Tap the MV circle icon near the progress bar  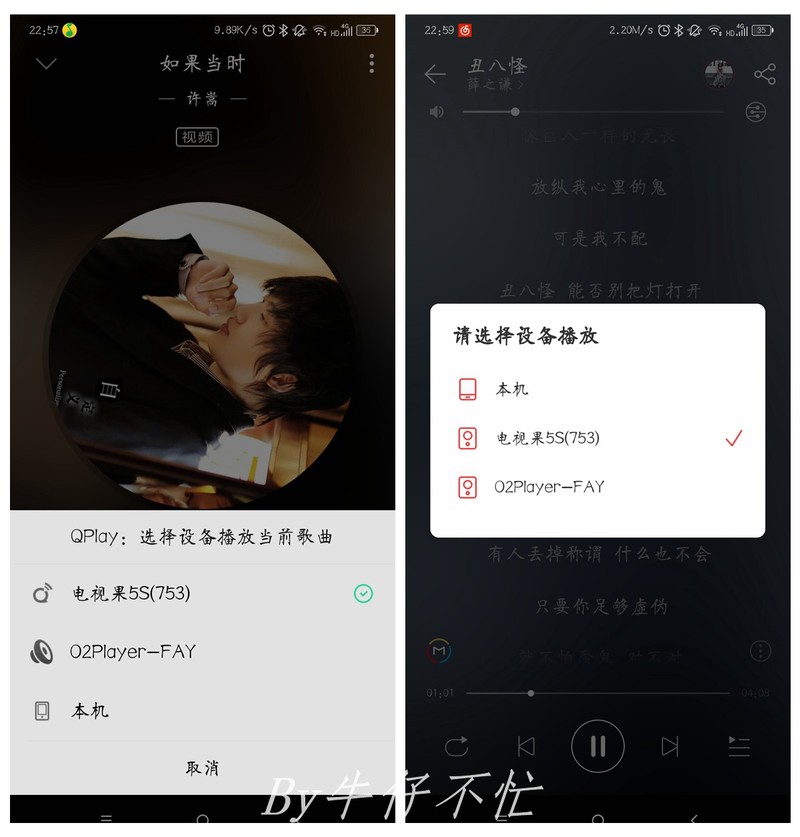[437, 650]
